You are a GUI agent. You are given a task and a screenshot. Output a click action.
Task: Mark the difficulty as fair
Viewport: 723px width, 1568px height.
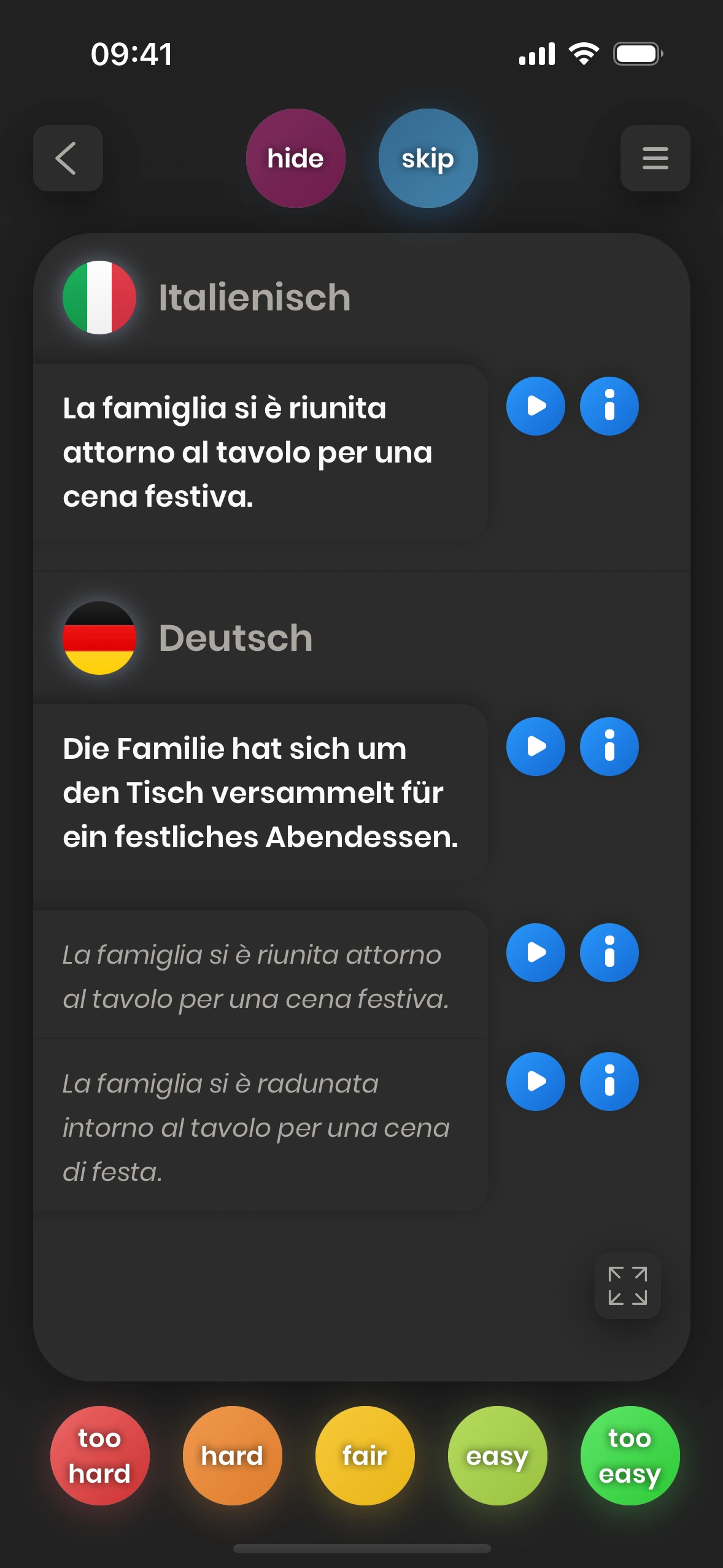365,1455
